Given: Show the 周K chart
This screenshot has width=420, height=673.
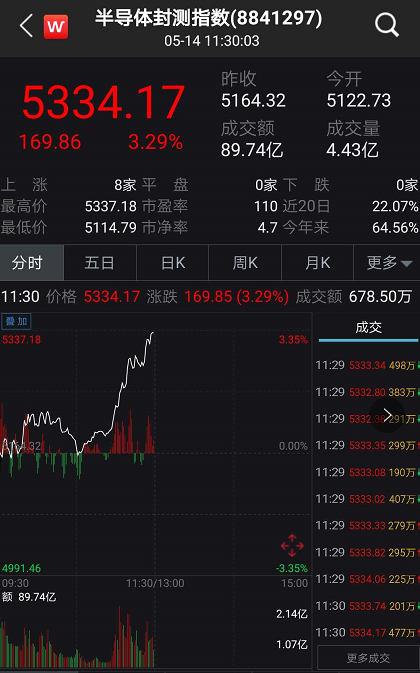Looking at the screenshot, I should [245, 263].
